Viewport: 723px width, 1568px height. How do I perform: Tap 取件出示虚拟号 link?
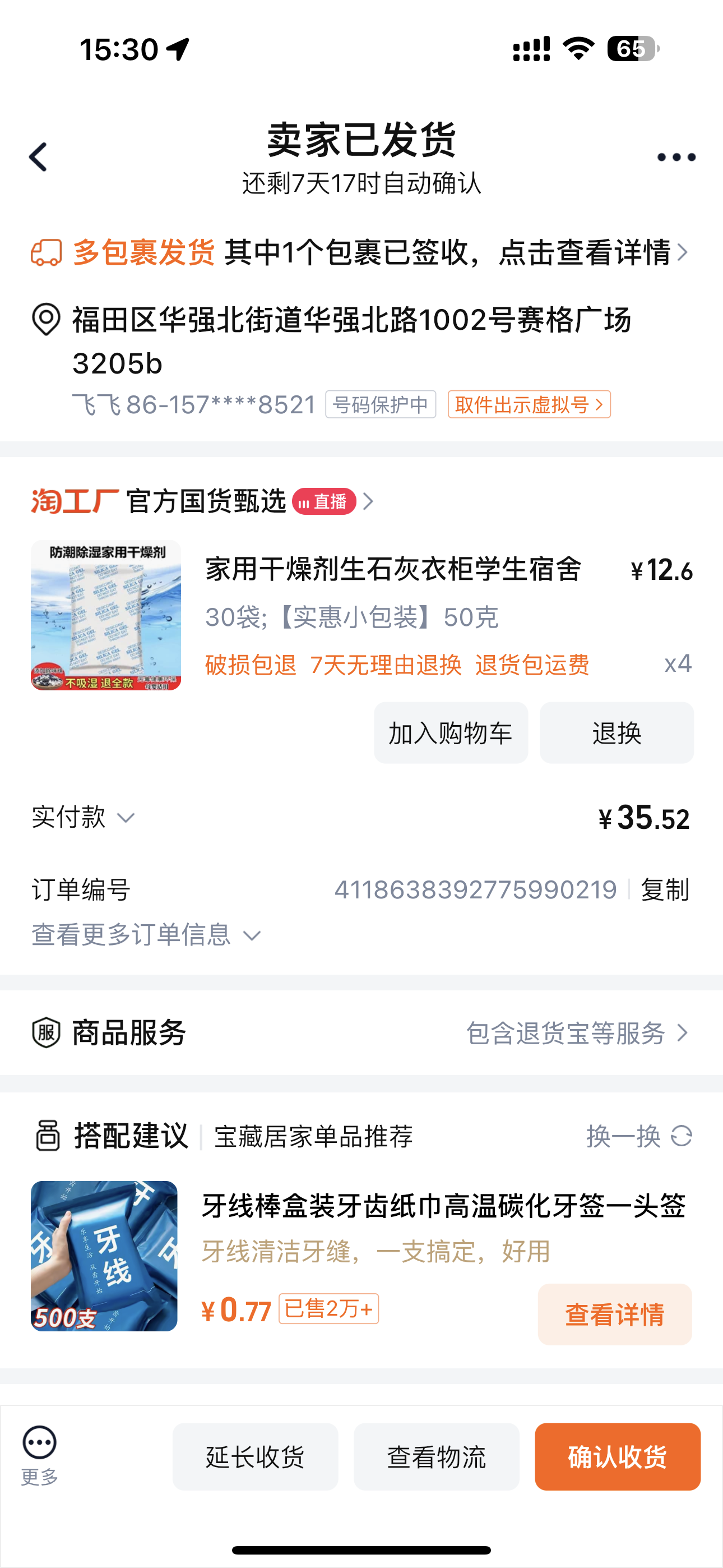(x=529, y=404)
